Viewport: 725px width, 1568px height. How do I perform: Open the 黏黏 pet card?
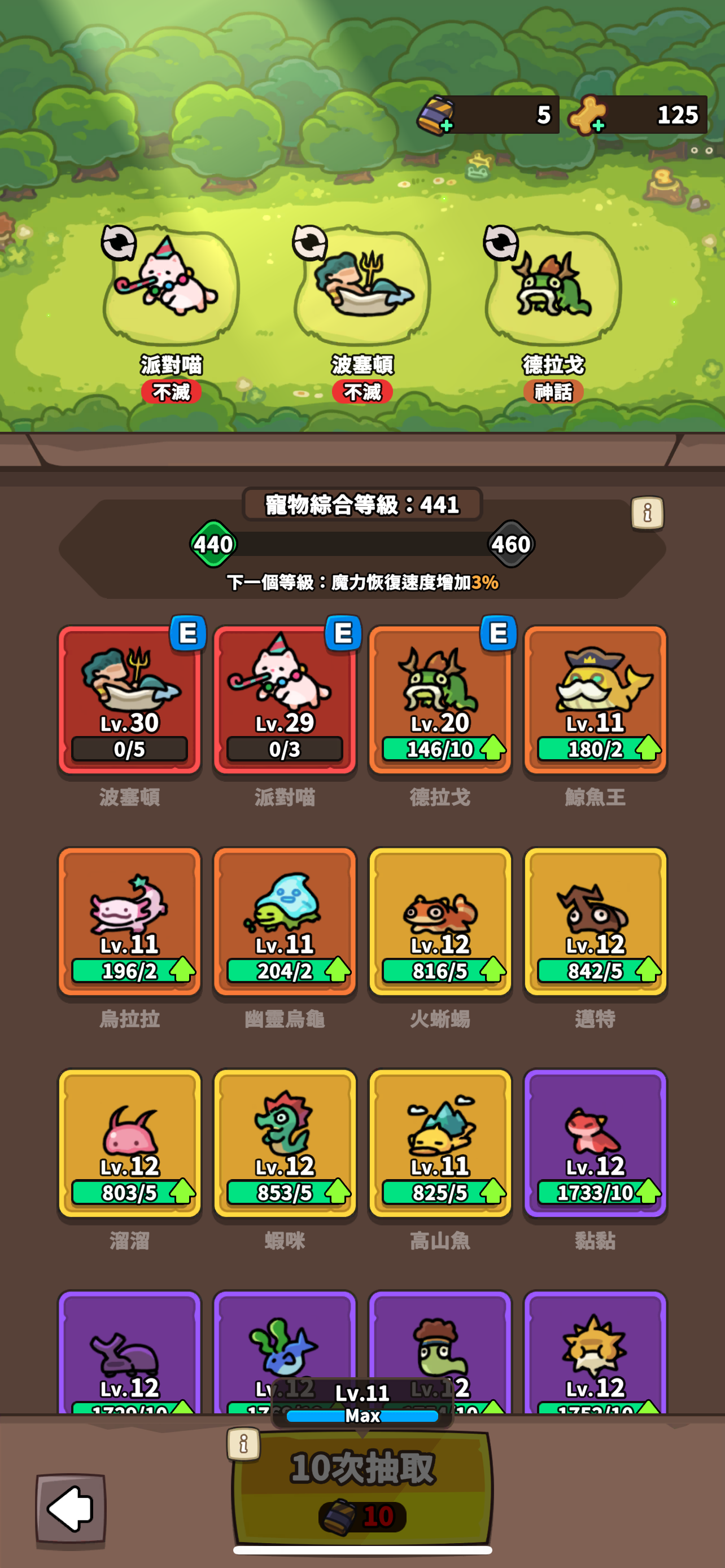pyautogui.click(x=595, y=1143)
